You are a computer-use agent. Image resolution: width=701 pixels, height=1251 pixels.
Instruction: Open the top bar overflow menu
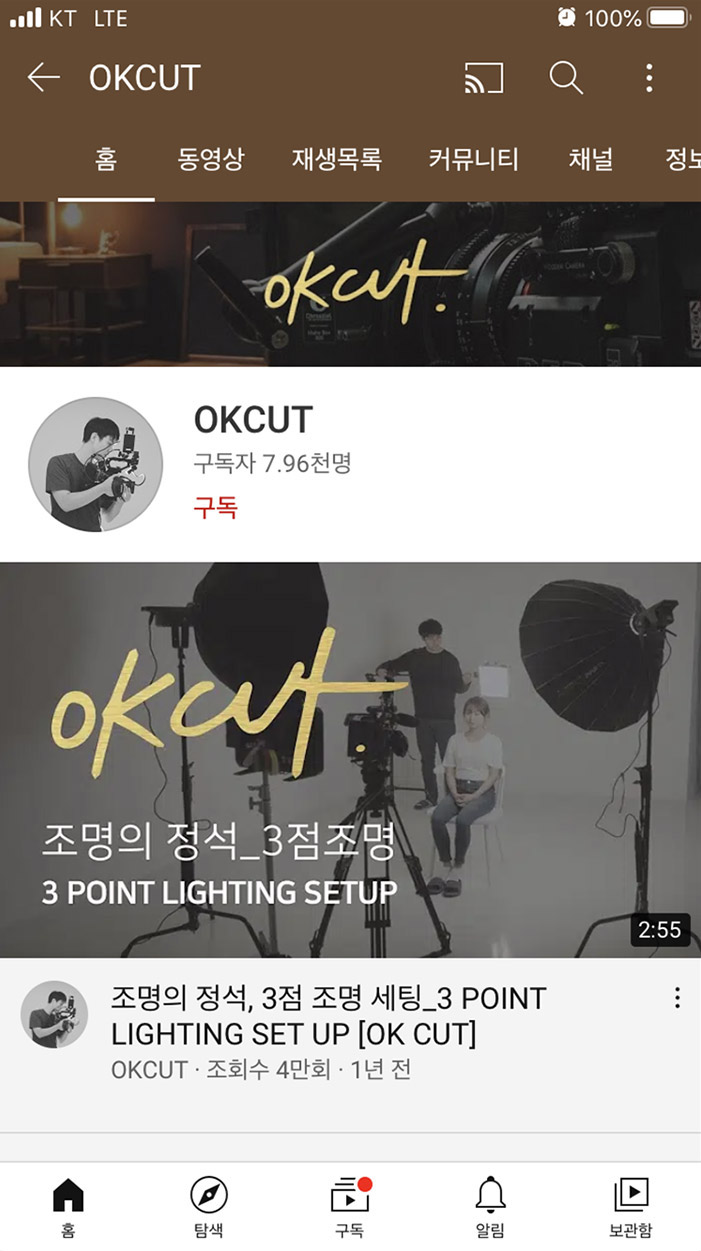pyautogui.click(x=649, y=78)
